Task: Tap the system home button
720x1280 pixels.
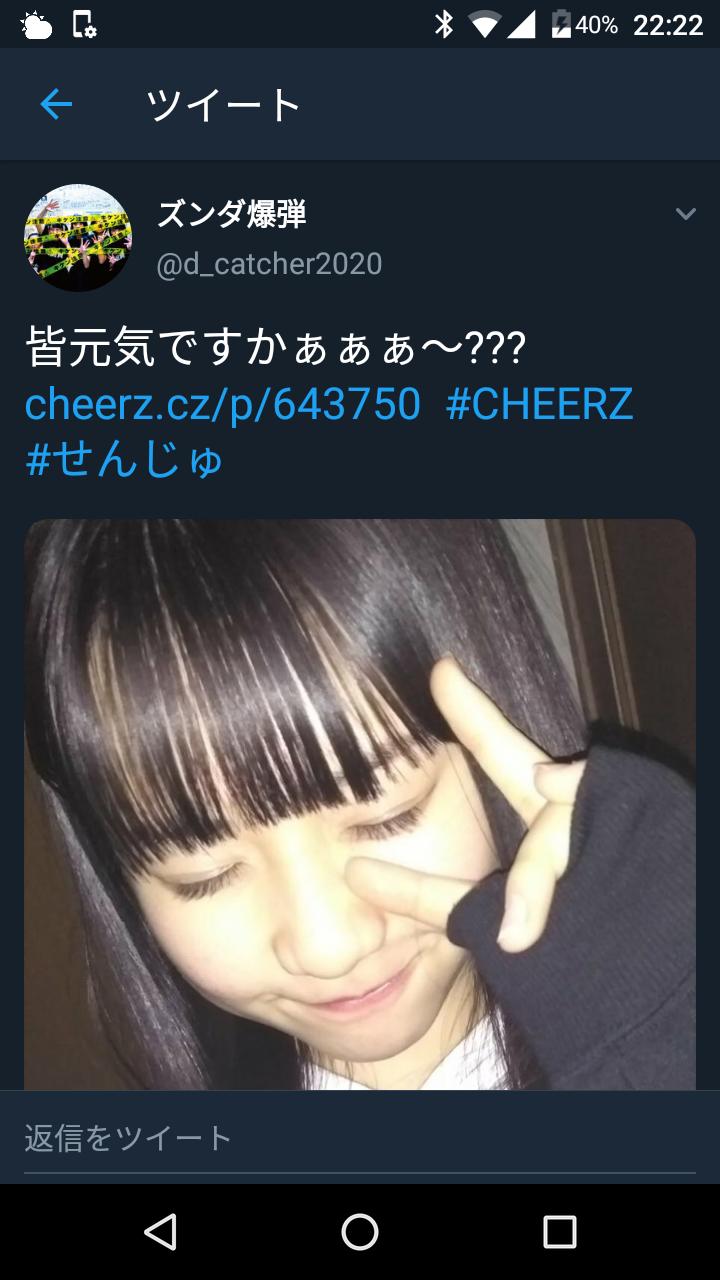Action: (x=360, y=1232)
